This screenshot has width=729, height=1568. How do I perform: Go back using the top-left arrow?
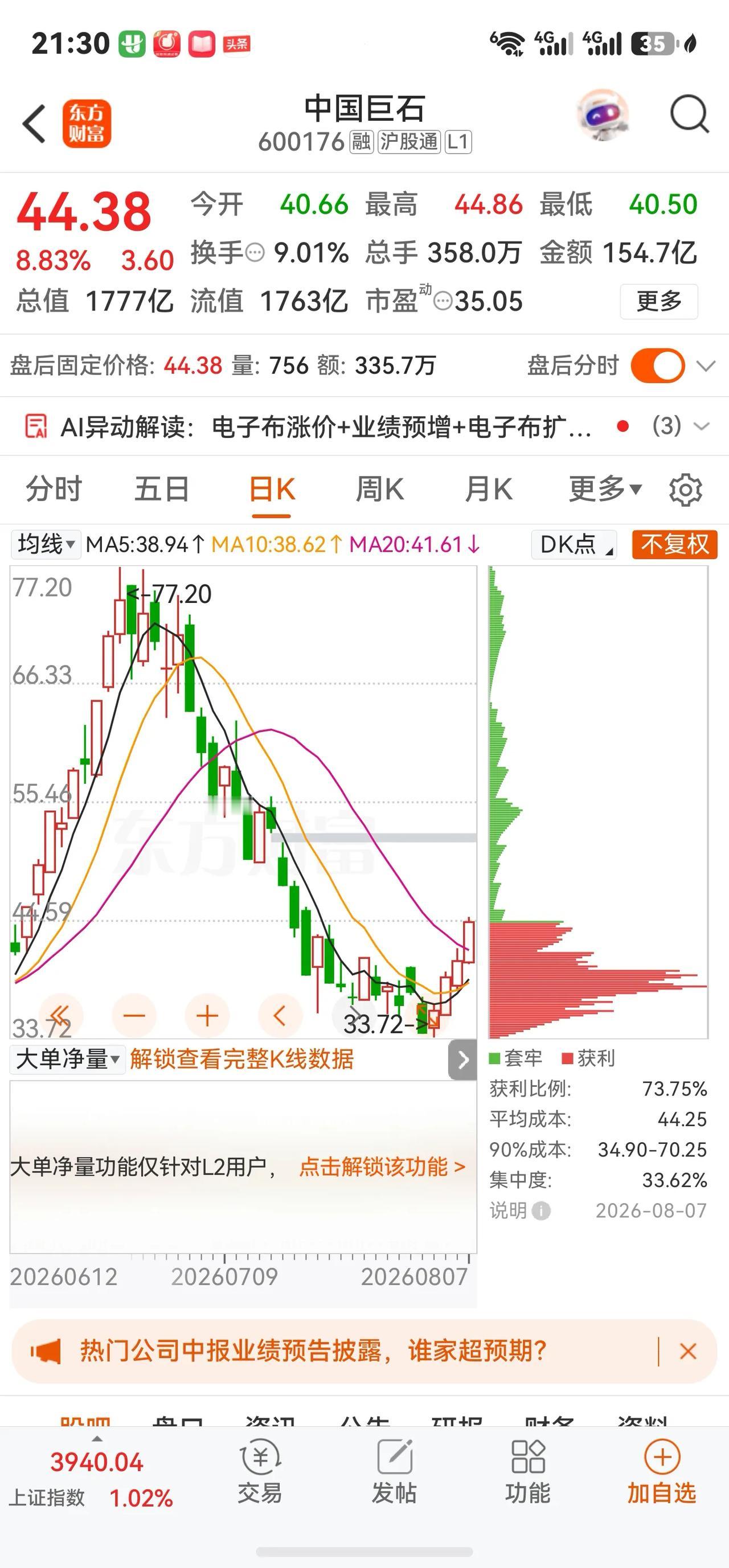coord(34,124)
